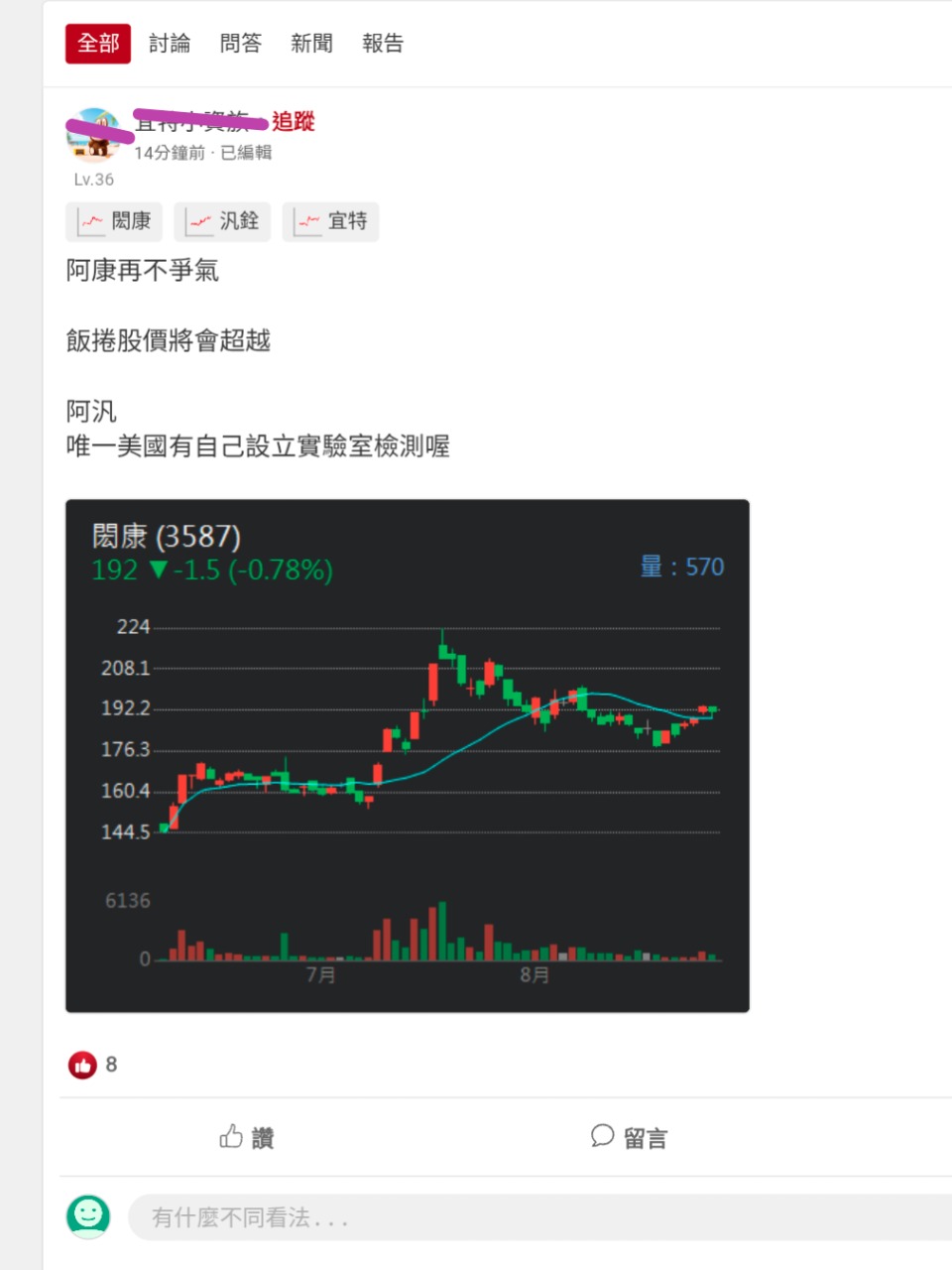Switch to the 報告 tab
This screenshot has width=952, height=1270.
point(383,44)
